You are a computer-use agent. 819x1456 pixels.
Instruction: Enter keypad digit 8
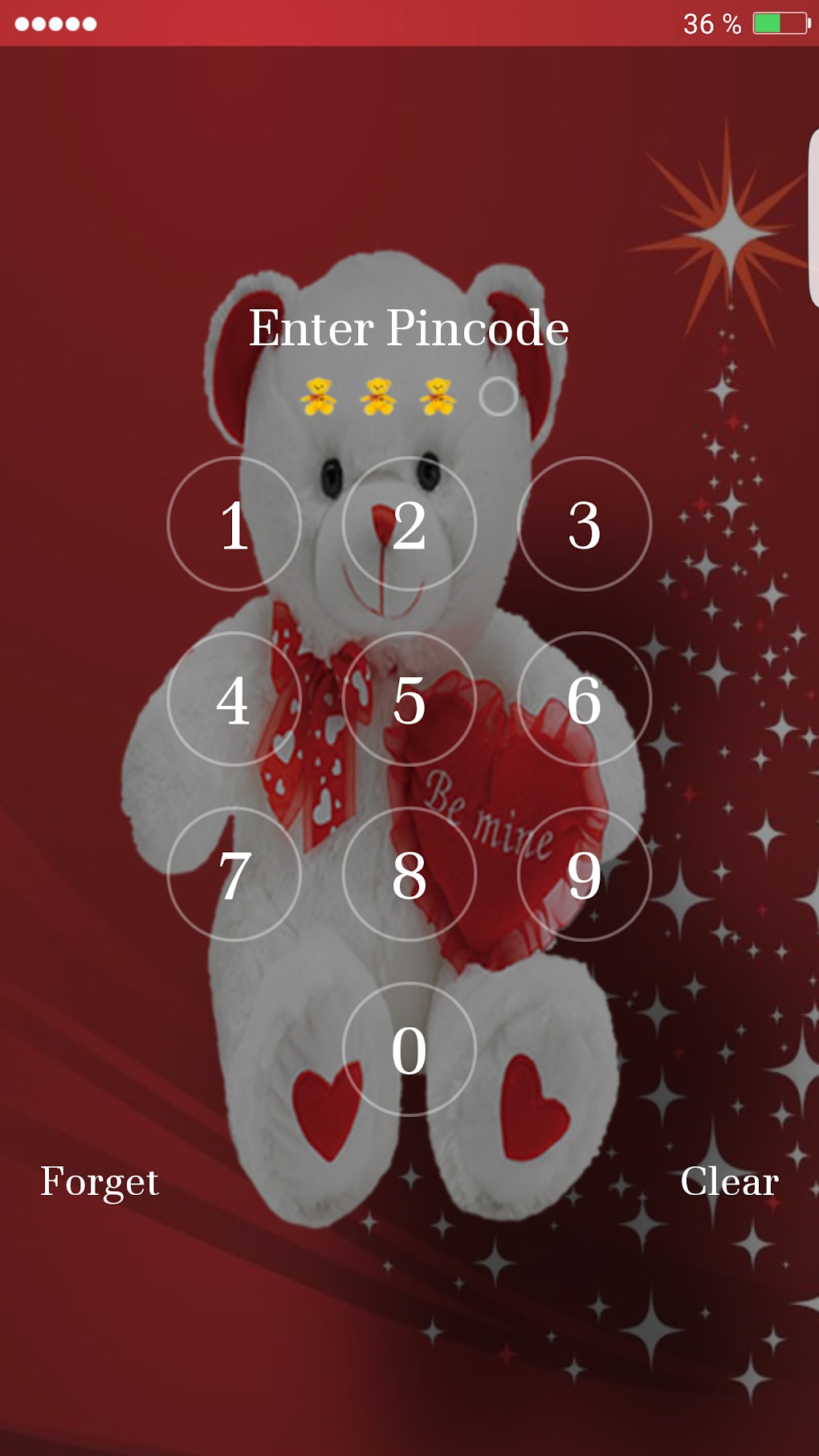tap(409, 874)
